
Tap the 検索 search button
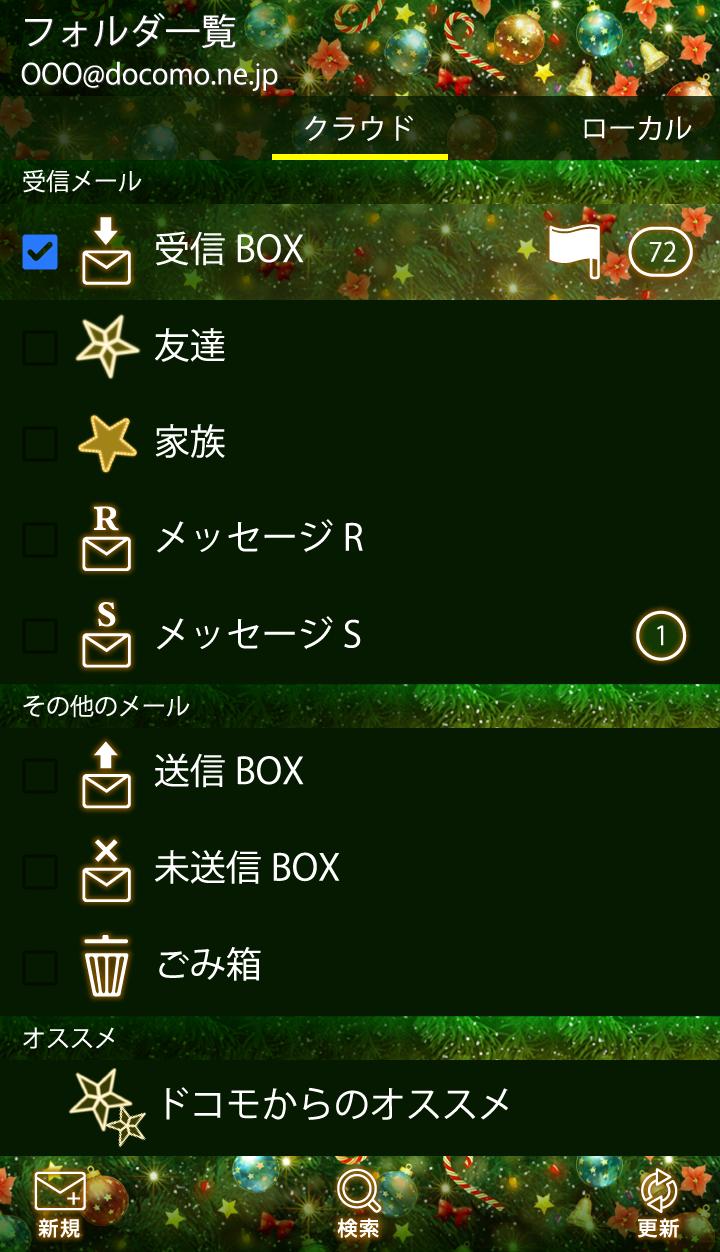click(x=359, y=1205)
